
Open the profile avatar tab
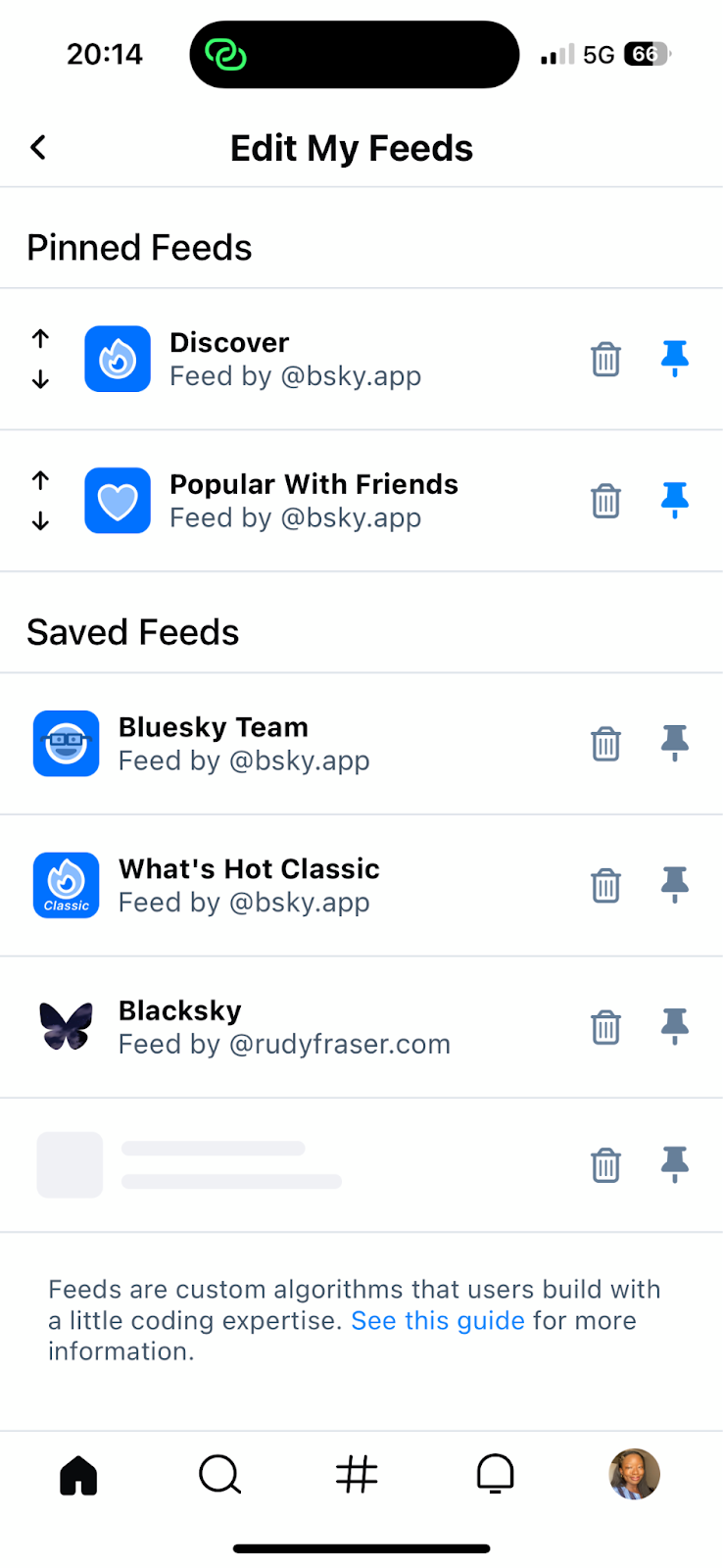coord(635,1474)
